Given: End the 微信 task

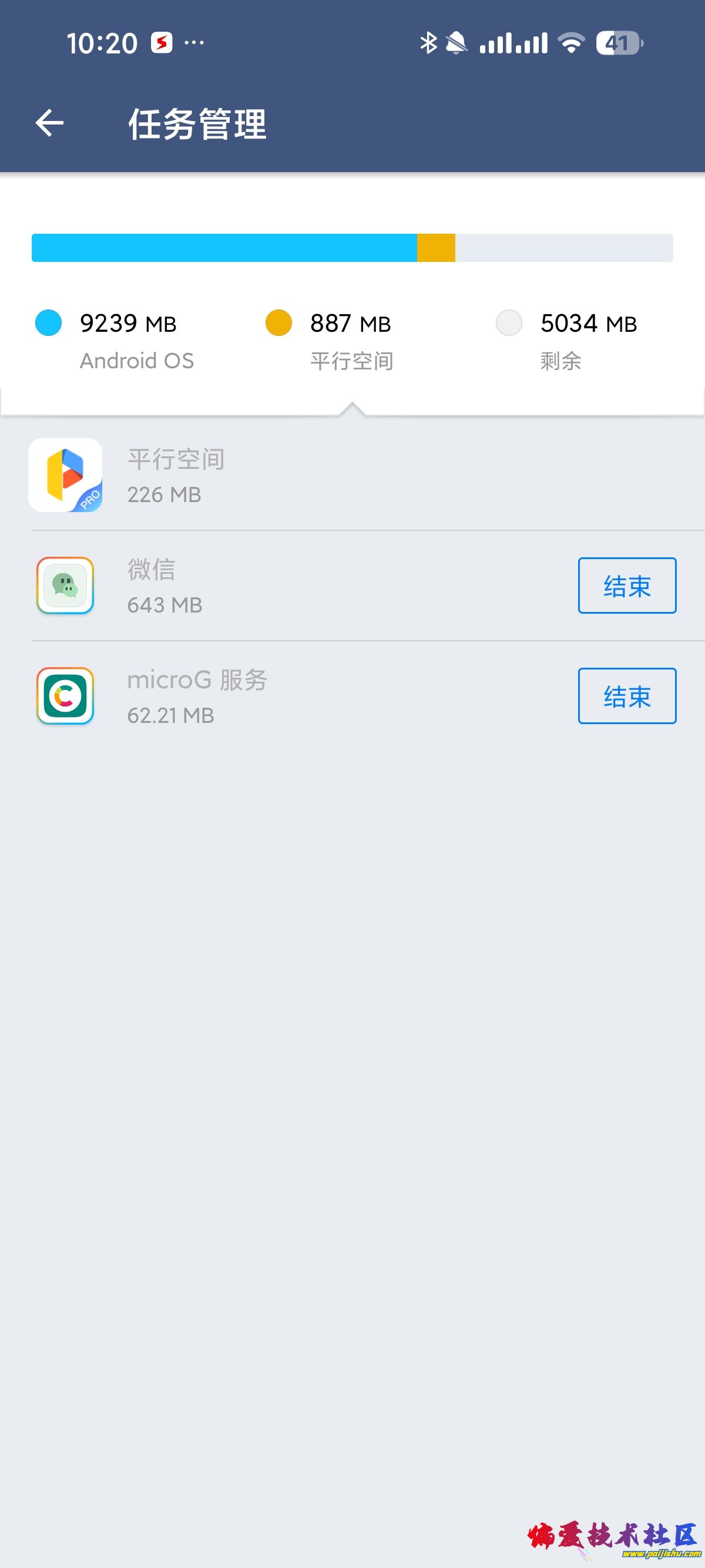Looking at the screenshot, I should click(x=626, y=586).
